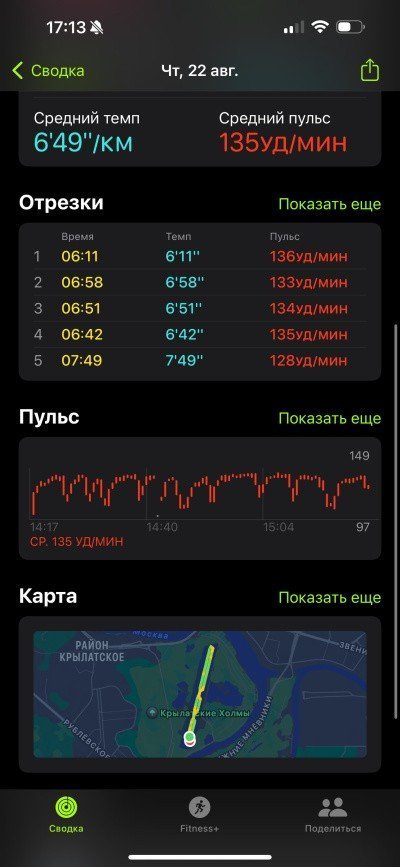The height and width of the screenshot is (867, 400).
Task: Show more for Пульс section
Action: click(330, 418)
